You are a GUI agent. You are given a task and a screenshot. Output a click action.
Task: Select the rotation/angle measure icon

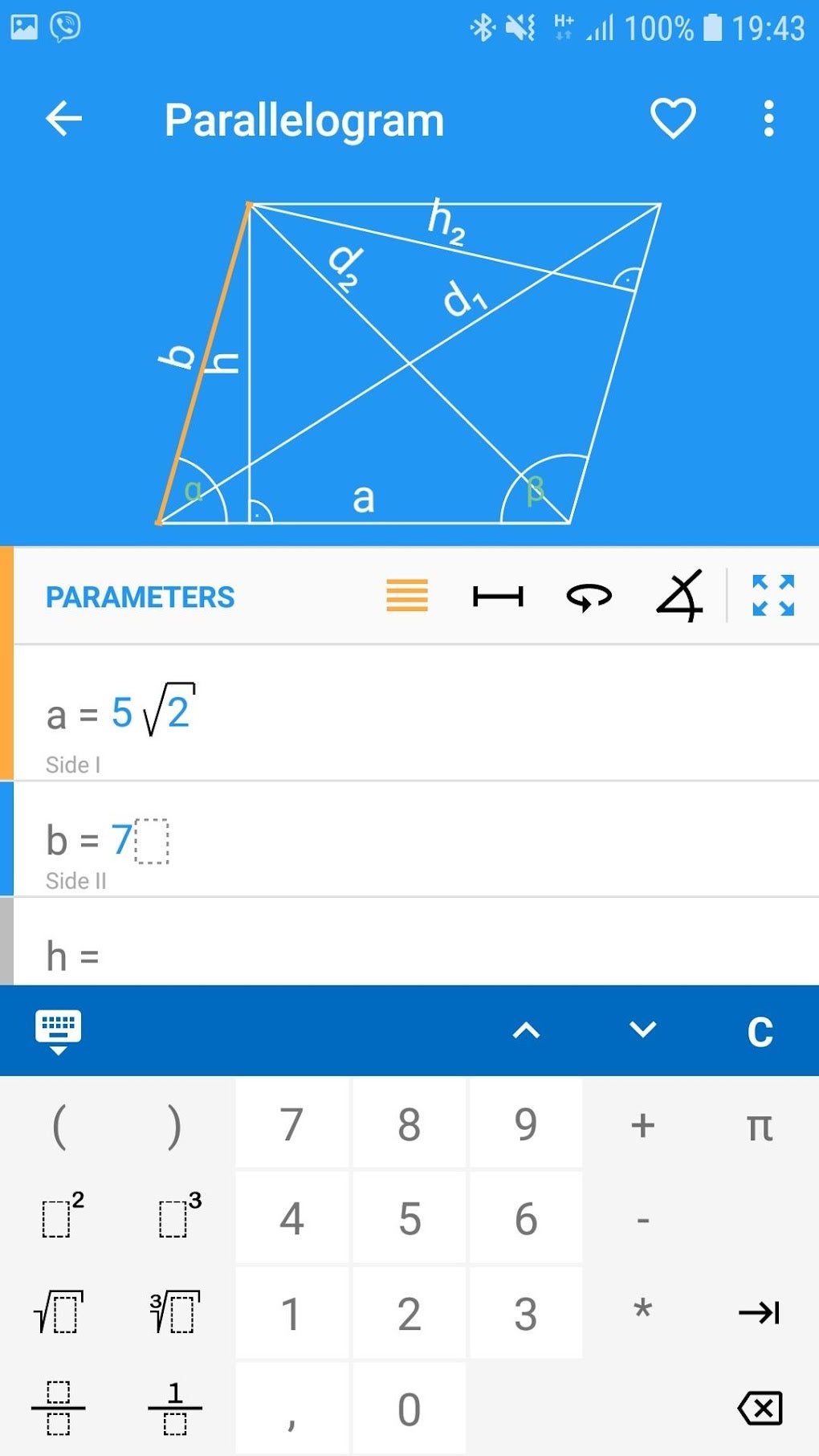pyautogui.click(x=590, y=597)
